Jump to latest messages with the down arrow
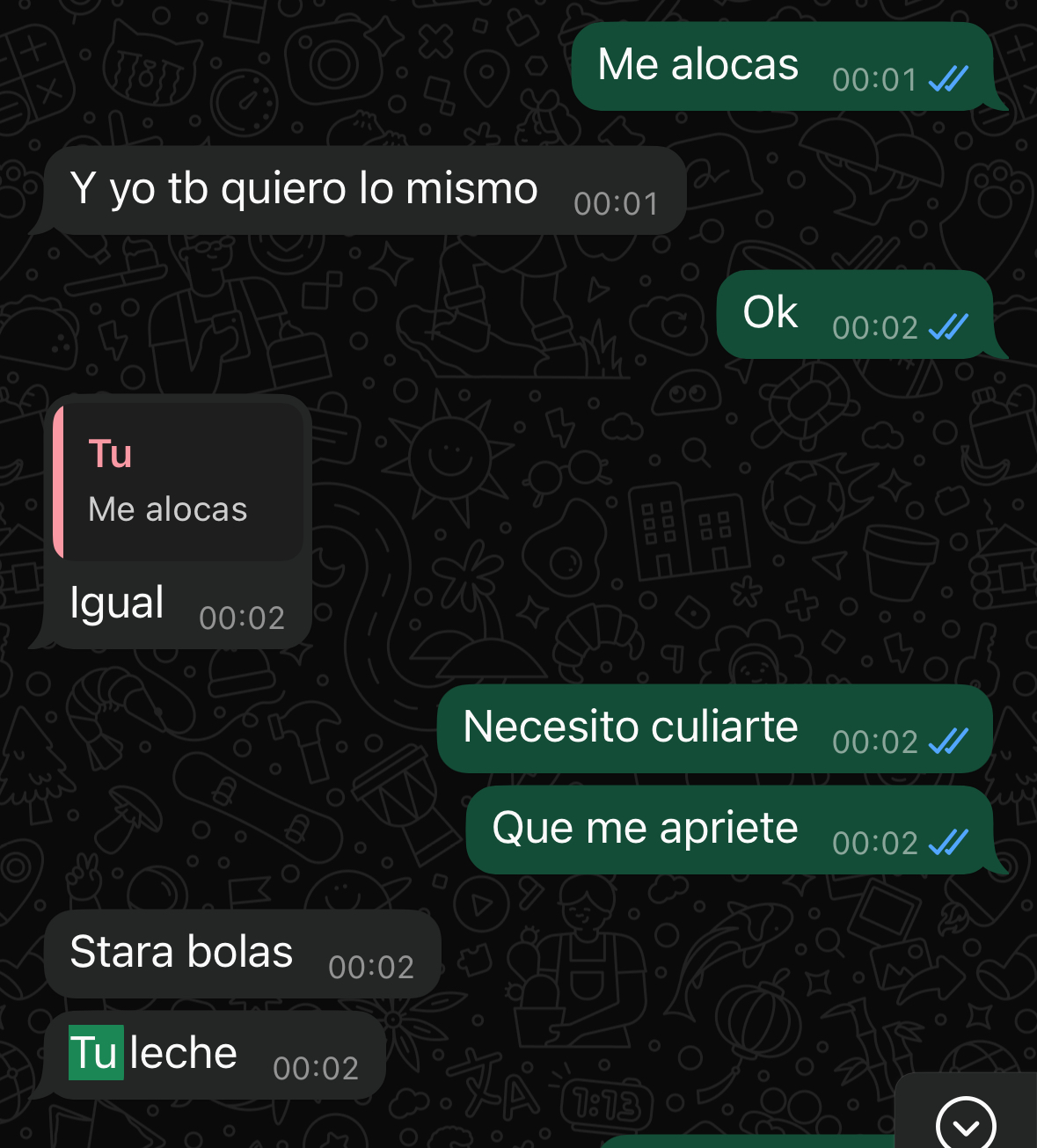The height and width of the screenshot is (1148, 1037). pyautogui.click(x=965, y=1124)
